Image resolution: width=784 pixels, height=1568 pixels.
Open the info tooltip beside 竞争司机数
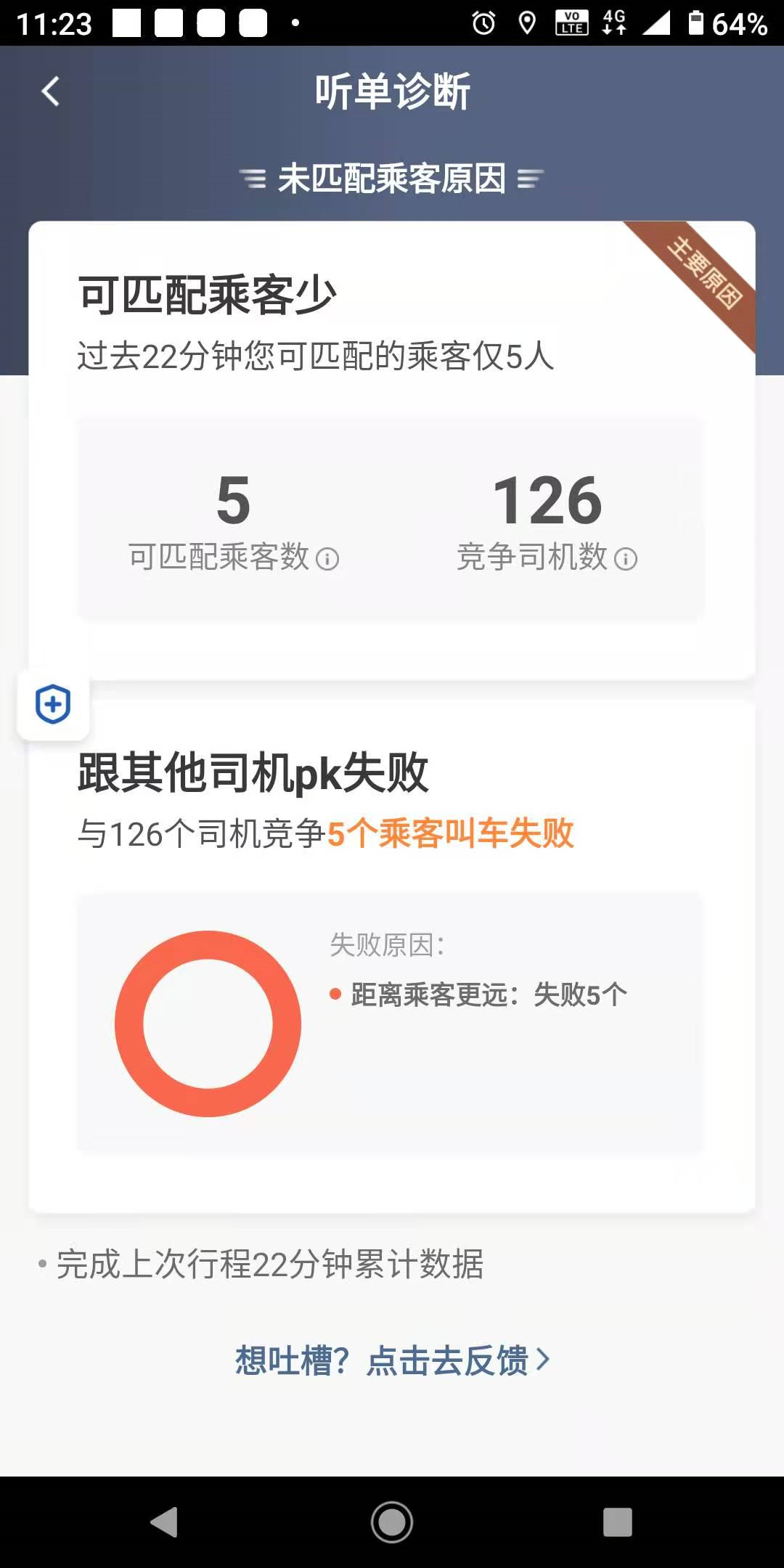tap(626, 559)
